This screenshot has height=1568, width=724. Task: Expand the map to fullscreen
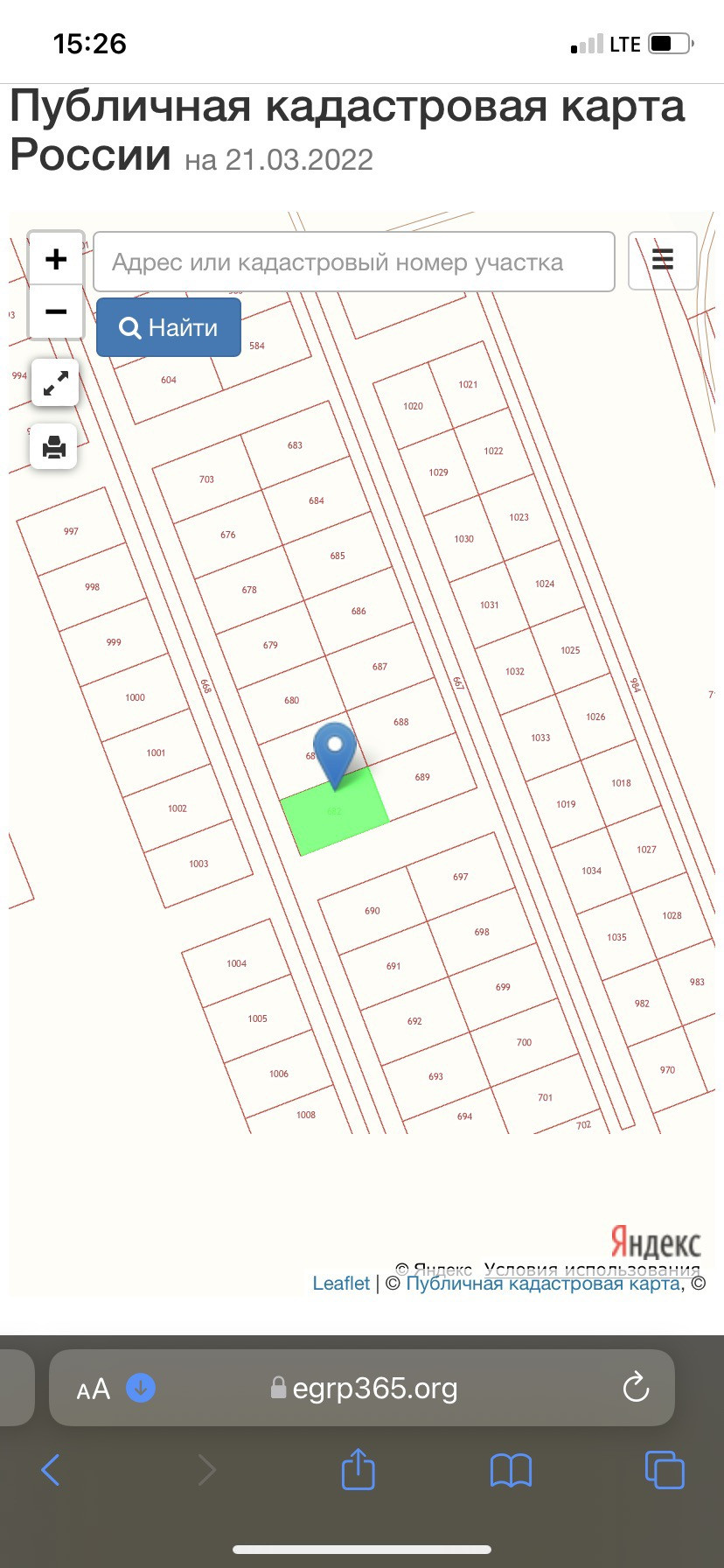55,382
